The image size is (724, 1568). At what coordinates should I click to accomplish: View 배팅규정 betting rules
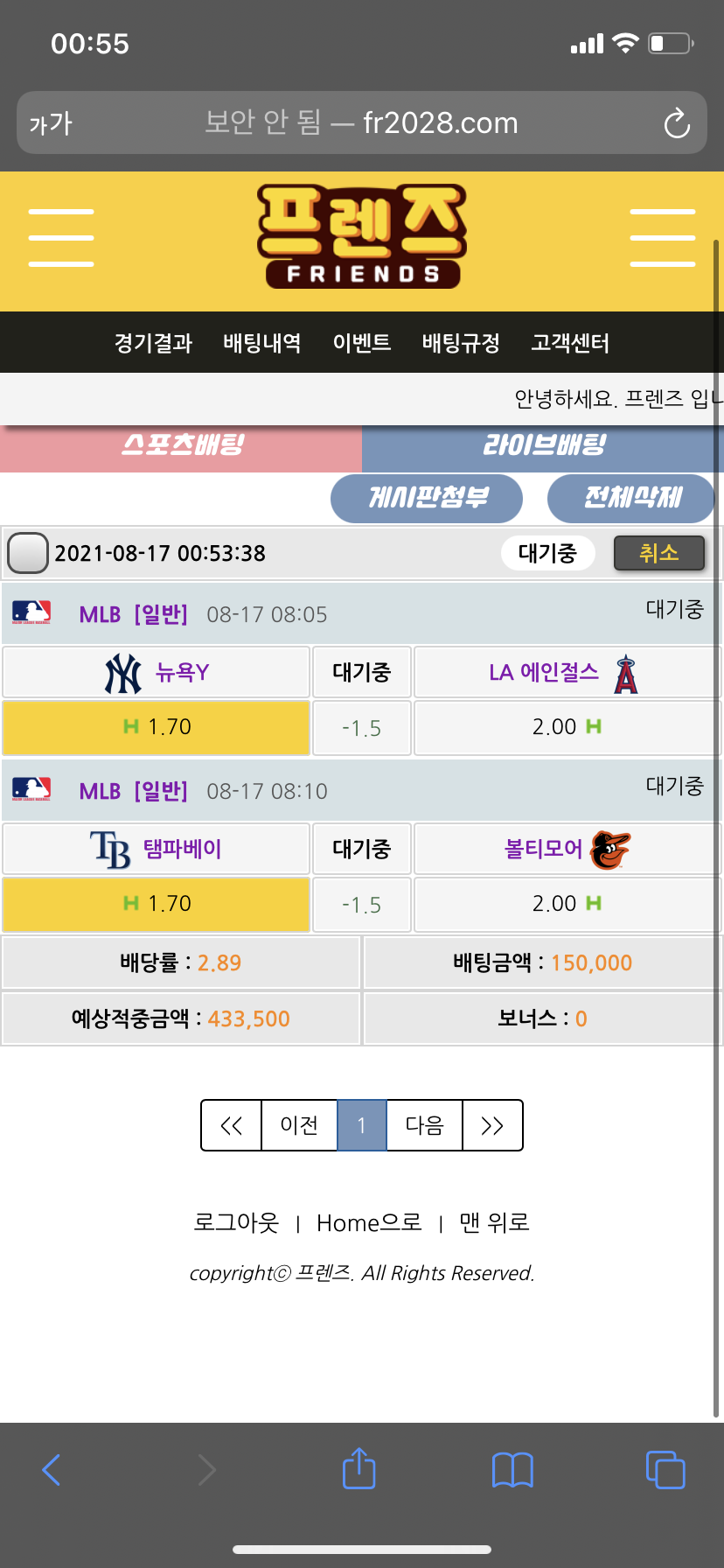(461, 343)
